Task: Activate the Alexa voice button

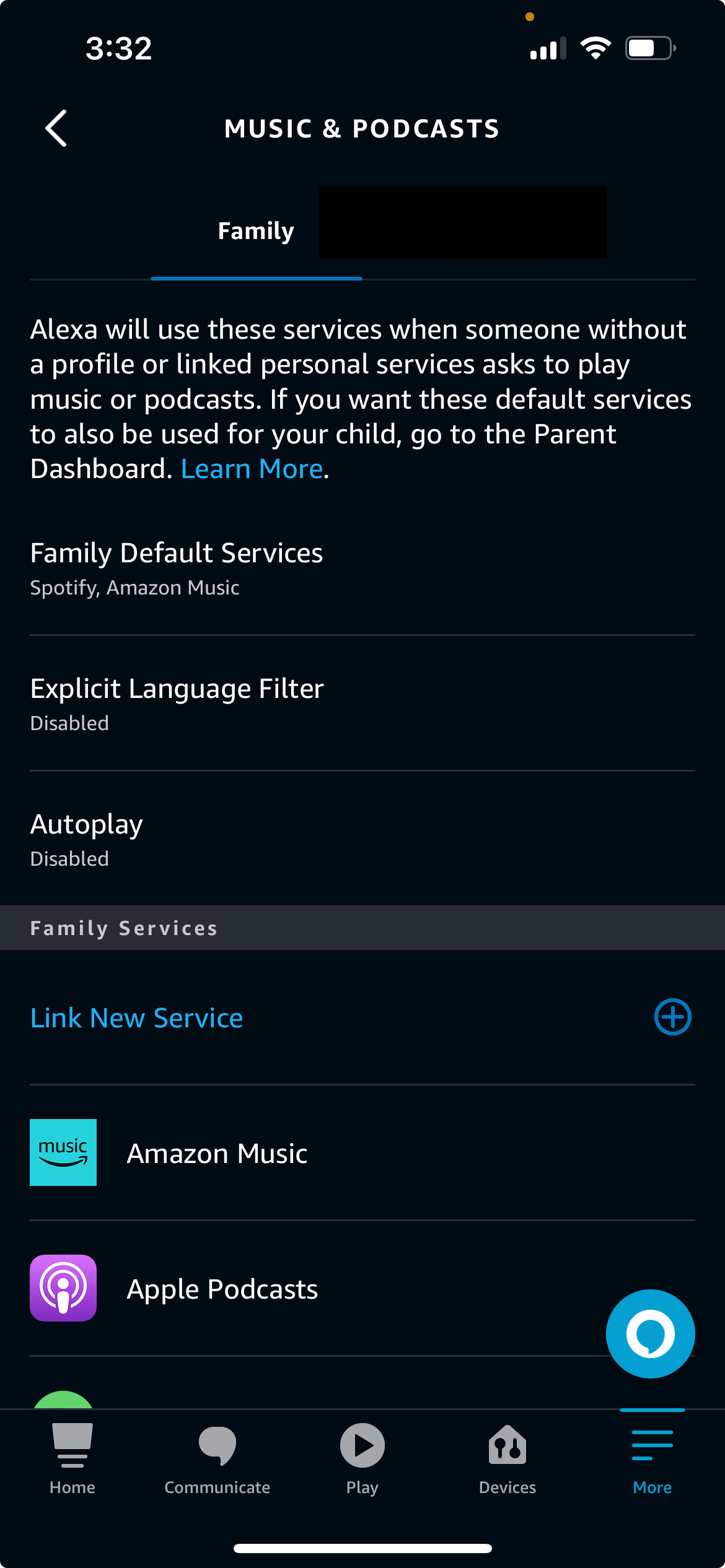Action: [650, 1333]
